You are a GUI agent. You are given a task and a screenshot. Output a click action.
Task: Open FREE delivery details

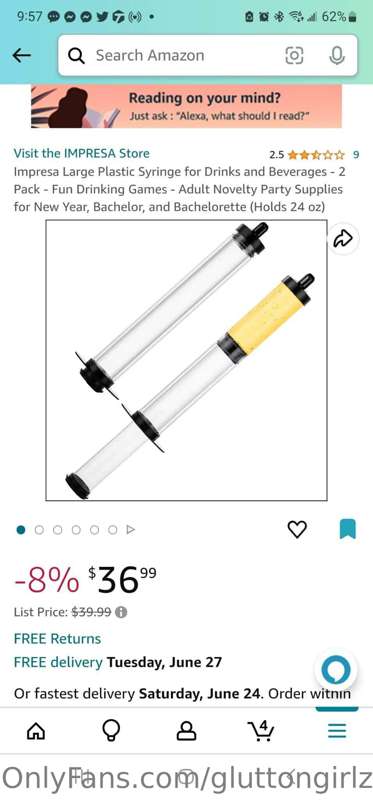[x=118, y=662]
